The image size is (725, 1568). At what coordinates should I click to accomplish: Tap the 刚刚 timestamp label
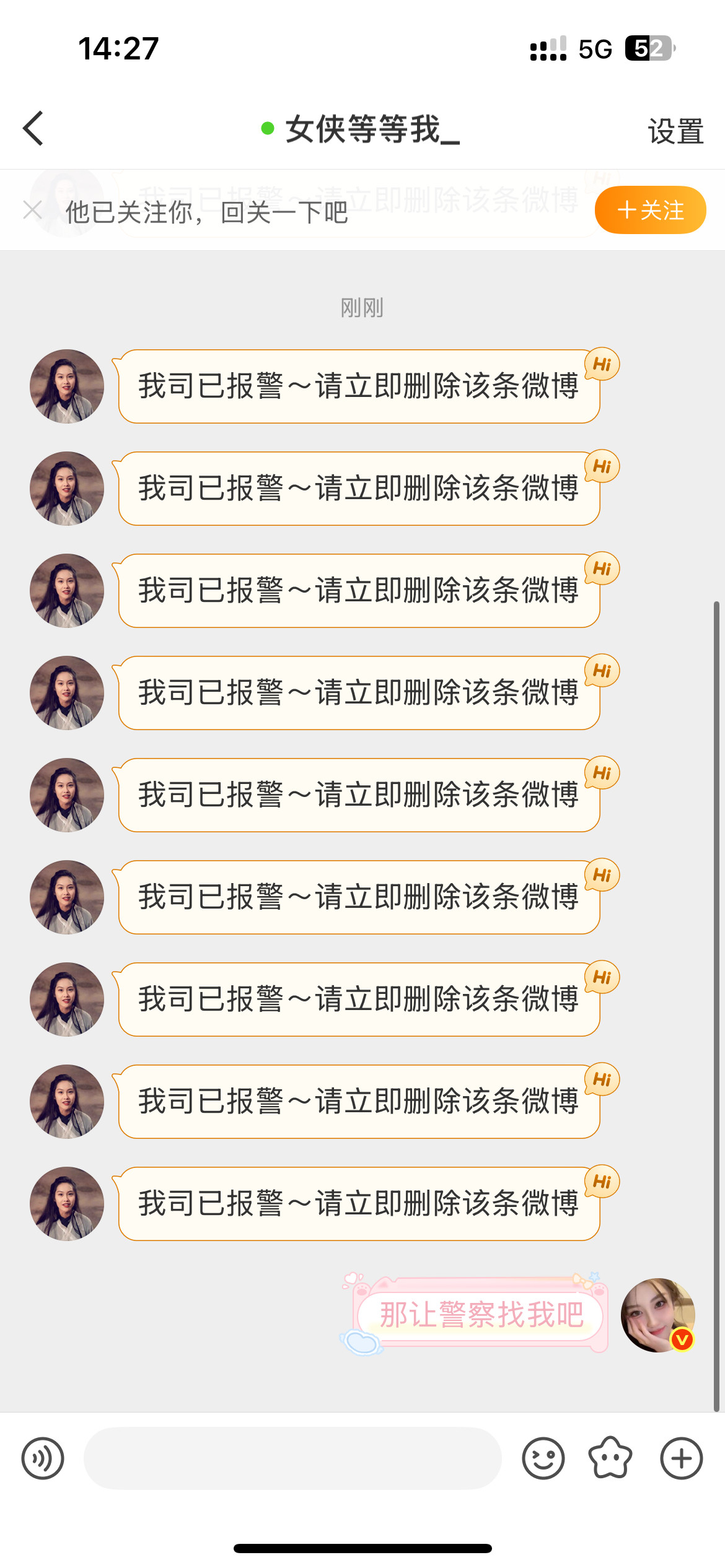[x=361, y=308]
